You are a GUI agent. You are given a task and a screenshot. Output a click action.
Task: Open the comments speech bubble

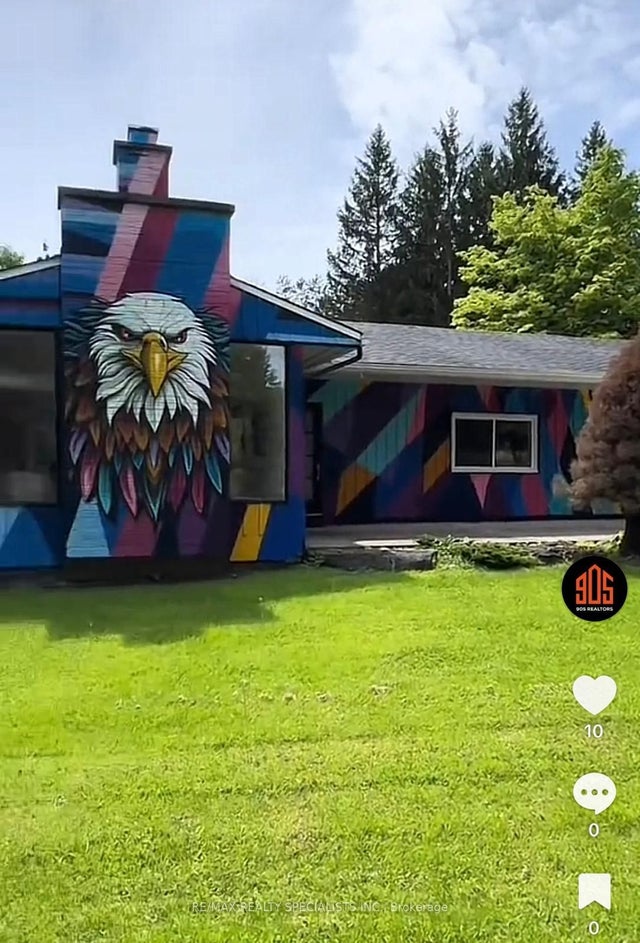pyautogui.click(x=594, y=793)
